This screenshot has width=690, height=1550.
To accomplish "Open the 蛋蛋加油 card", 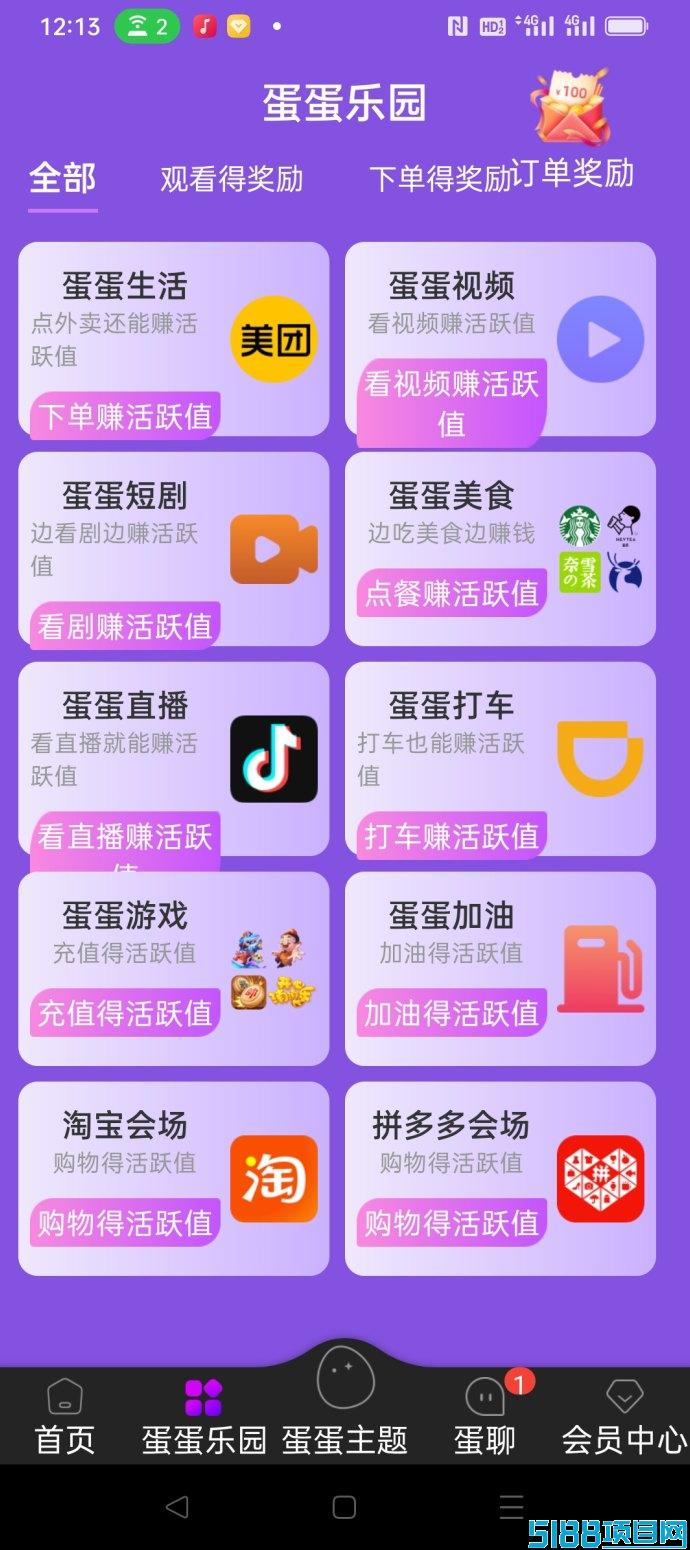I will click(x=500, y=969).
